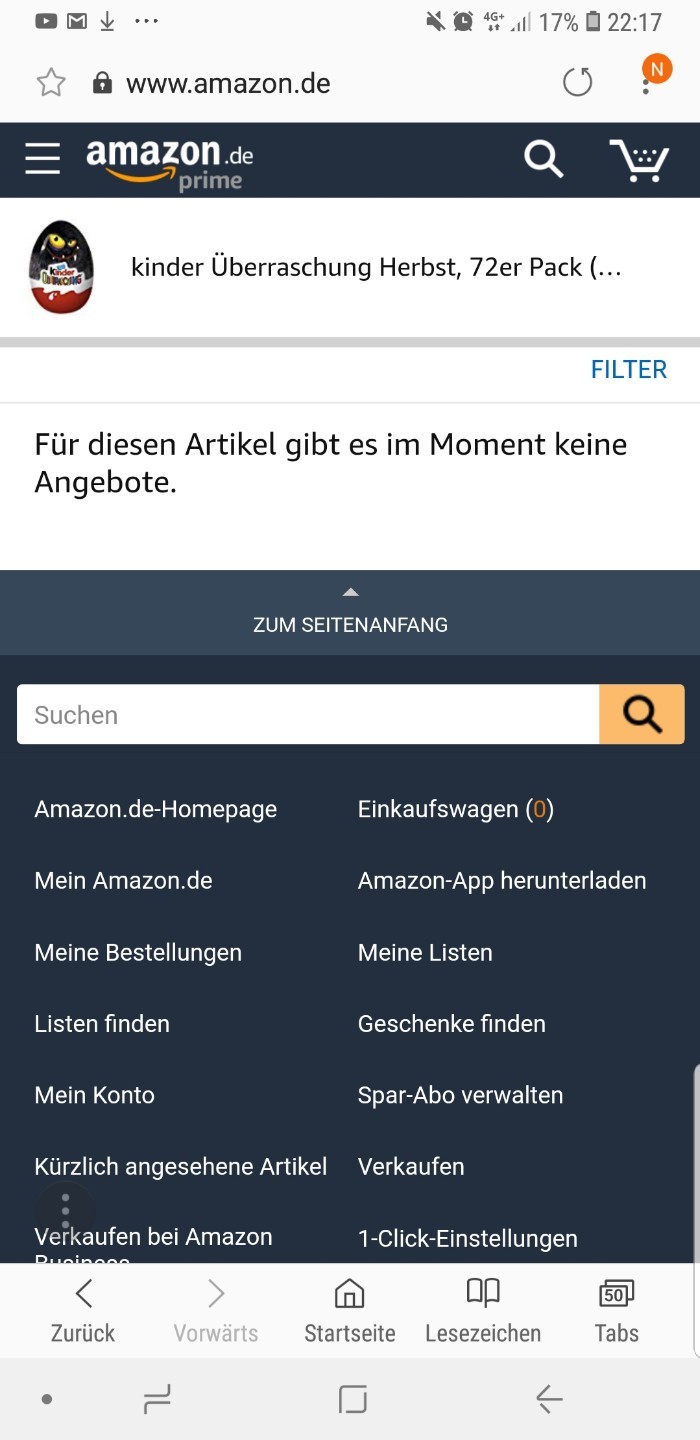Image resolution: width=700 pixels, height=1440 pixels.
Task: Reload the page in the browser
Action: [x=577, y=83]
